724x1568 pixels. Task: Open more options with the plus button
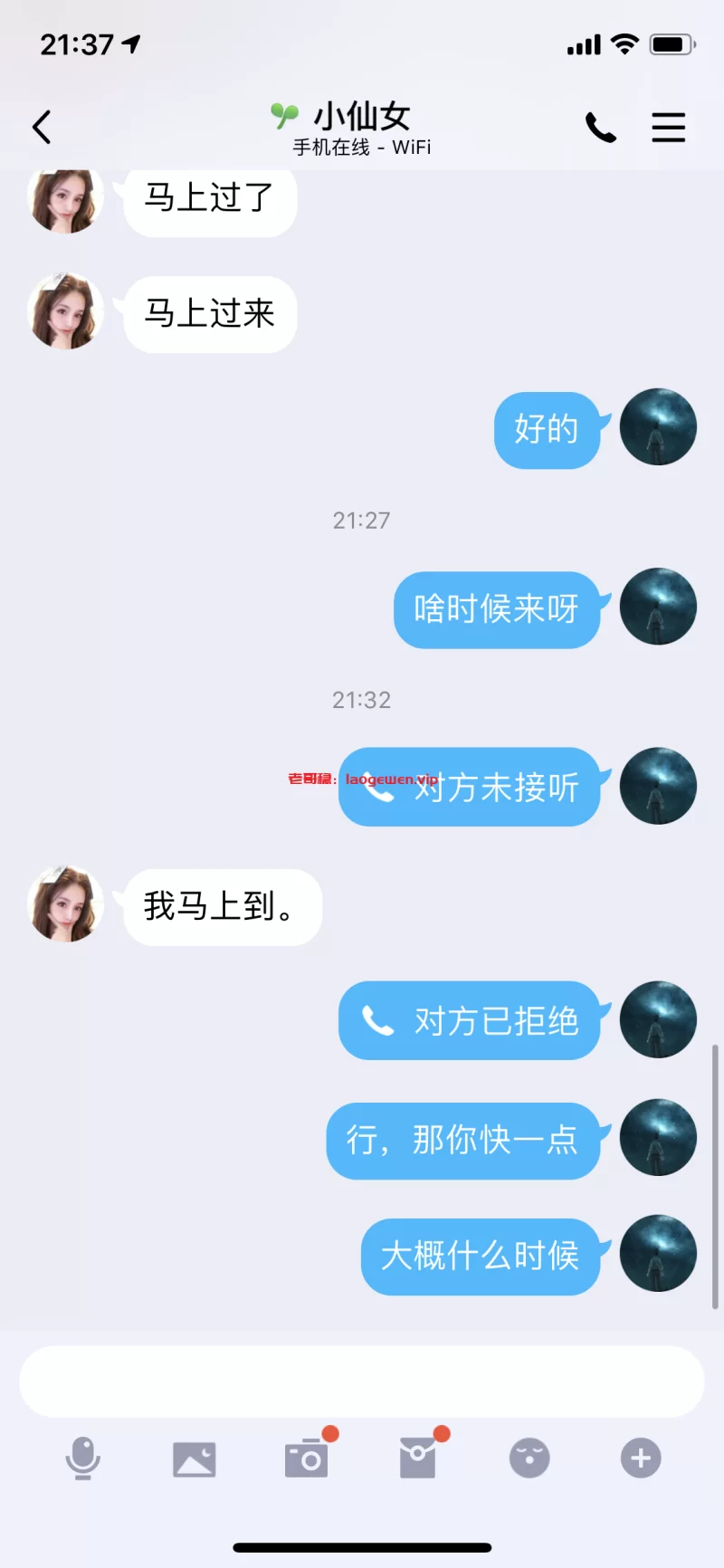click(641, 1458)
